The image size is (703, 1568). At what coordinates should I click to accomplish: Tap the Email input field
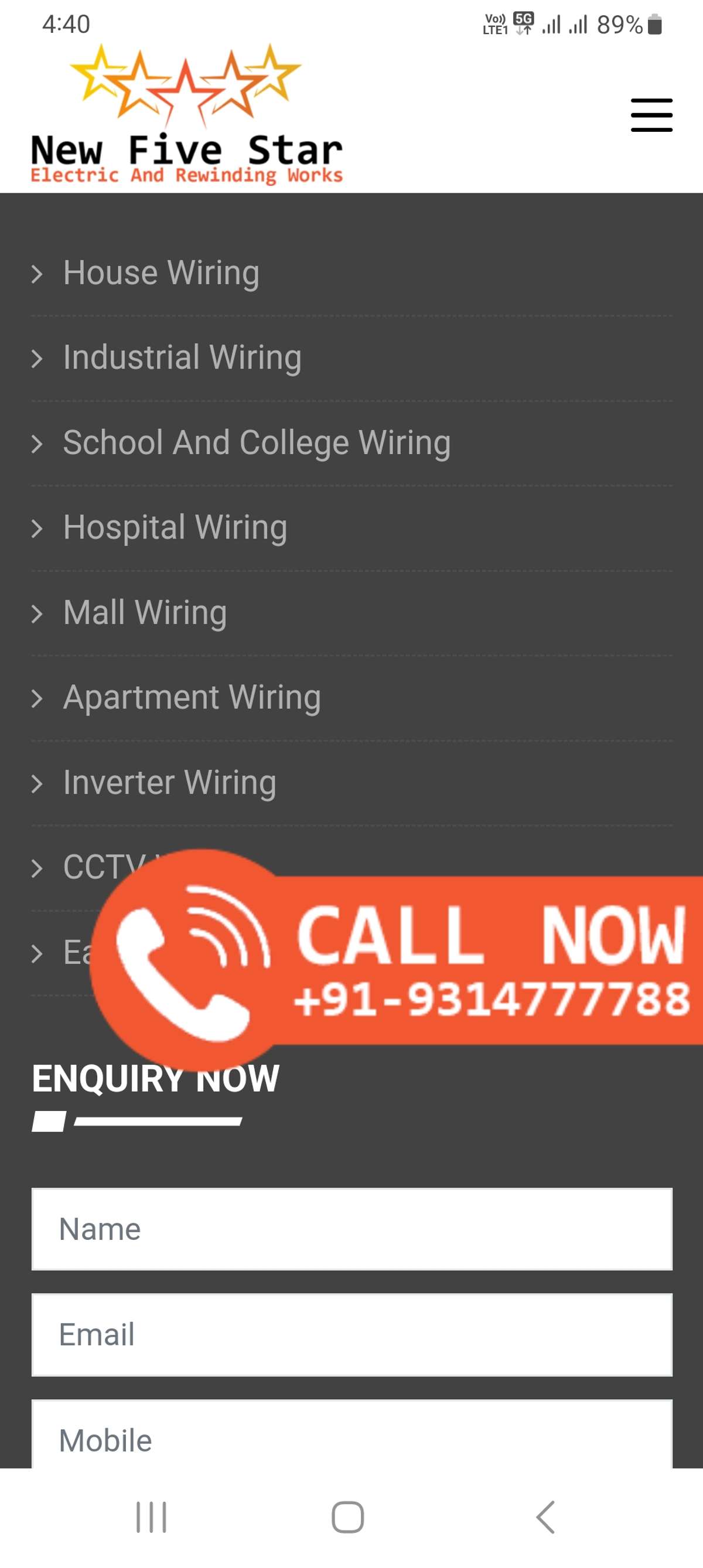tap(352, 1334)
